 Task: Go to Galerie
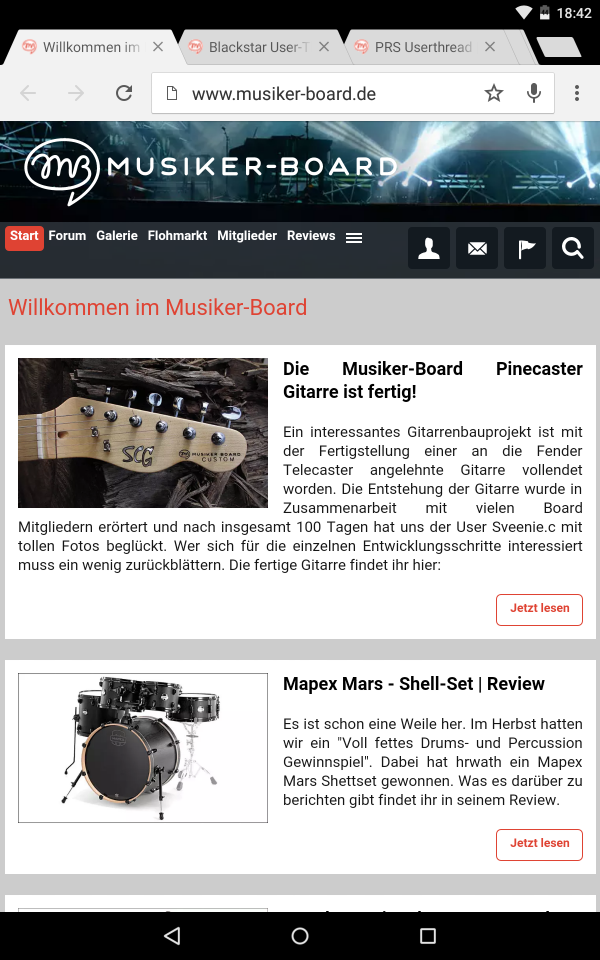(116, 236)
